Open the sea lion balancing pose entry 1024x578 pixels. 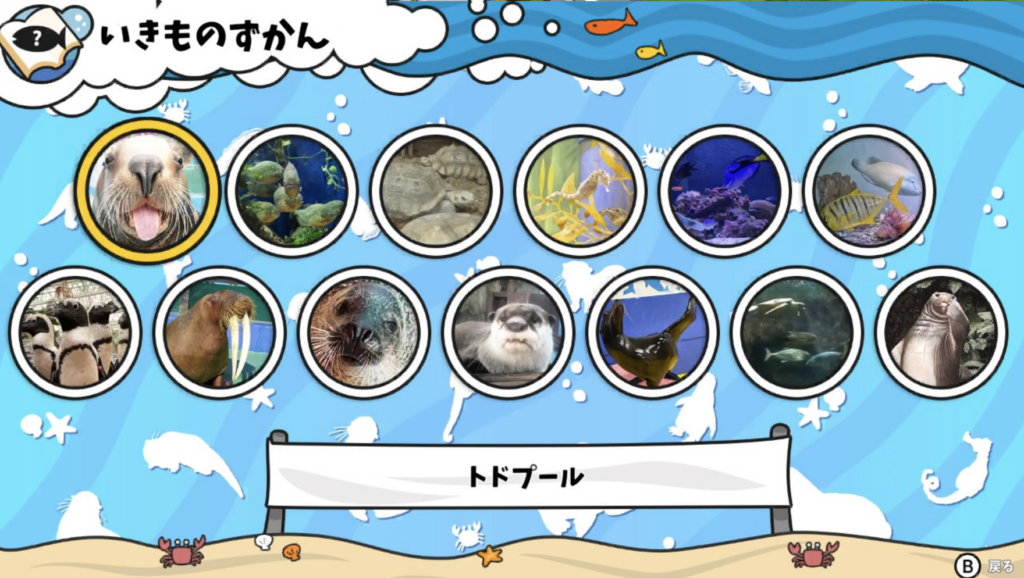coord(652,332)
